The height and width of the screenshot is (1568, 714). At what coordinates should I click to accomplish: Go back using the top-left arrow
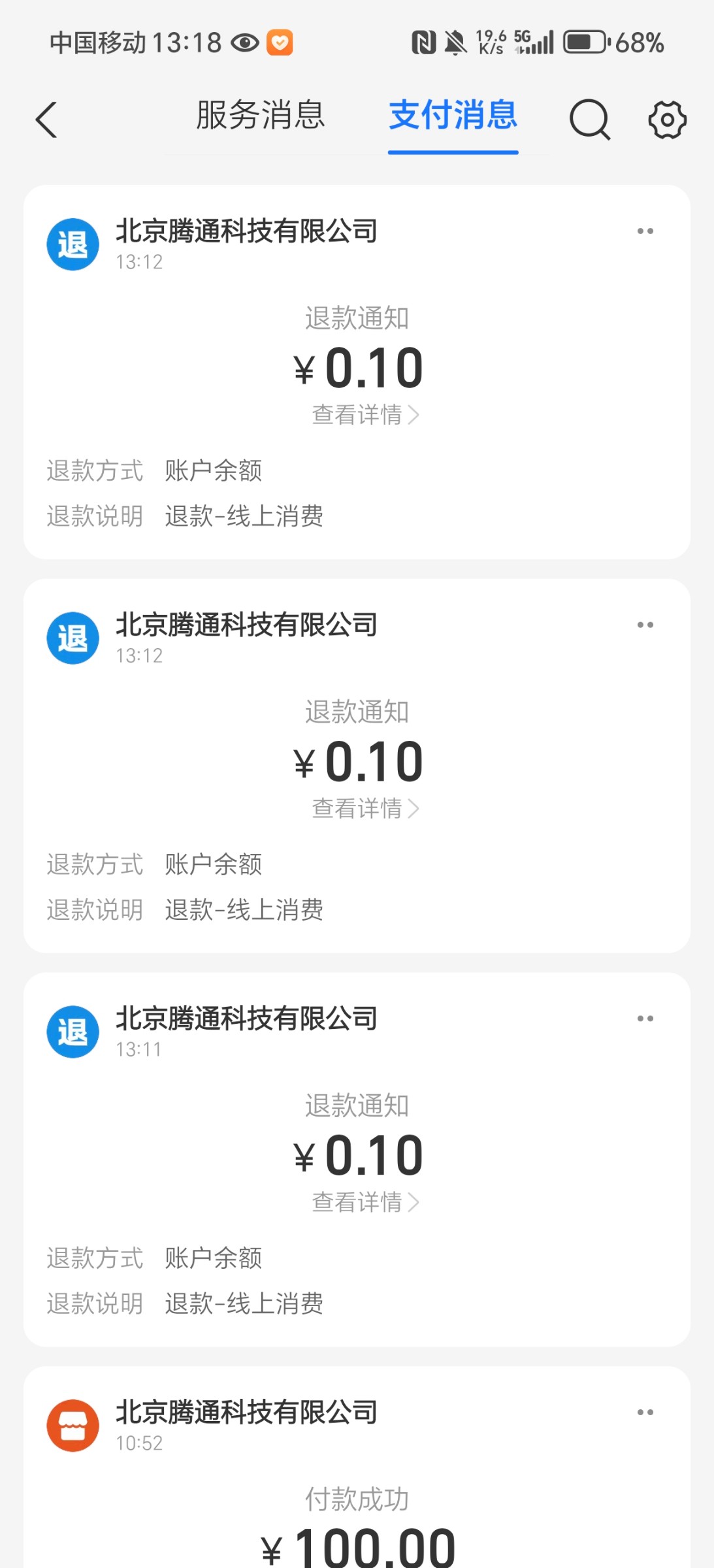tap(46, 120)
